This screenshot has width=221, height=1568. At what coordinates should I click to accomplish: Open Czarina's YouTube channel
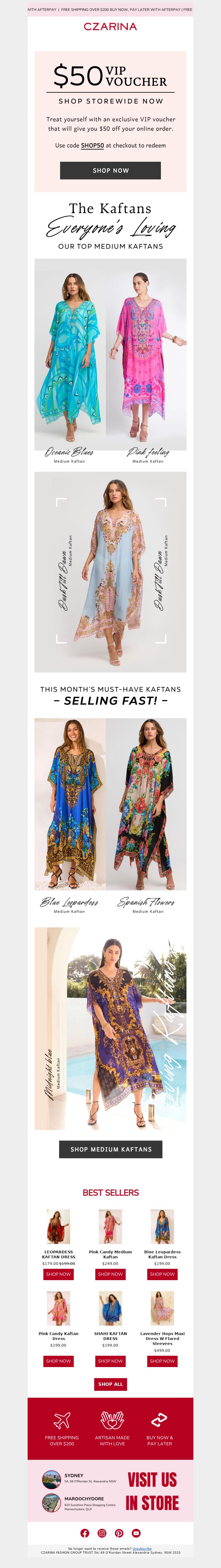point(136,1533)
